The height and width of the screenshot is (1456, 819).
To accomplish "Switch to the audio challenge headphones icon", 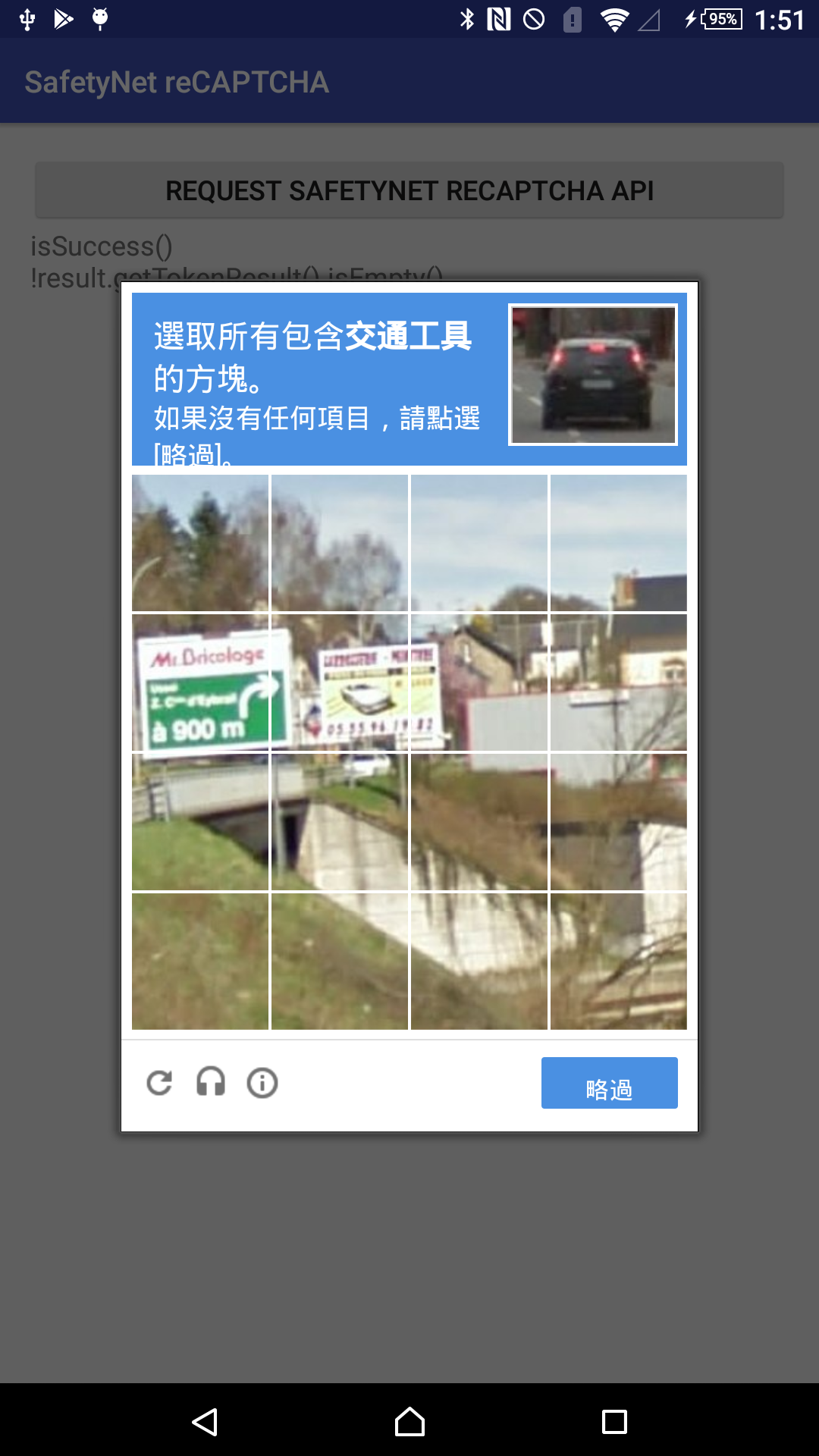I will click(x=211, y=1083).
